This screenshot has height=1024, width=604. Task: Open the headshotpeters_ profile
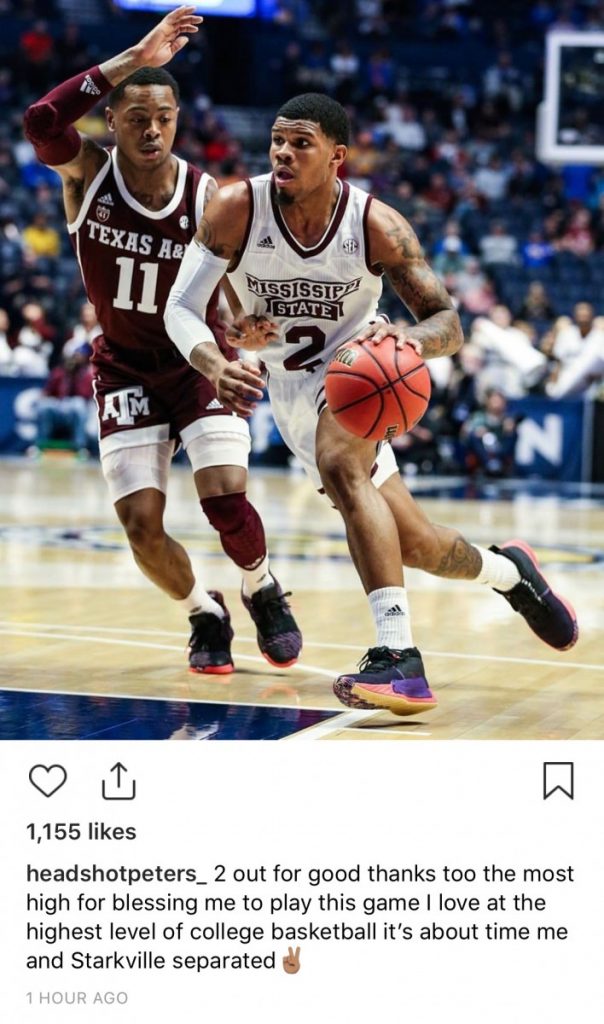pos(116,874)
